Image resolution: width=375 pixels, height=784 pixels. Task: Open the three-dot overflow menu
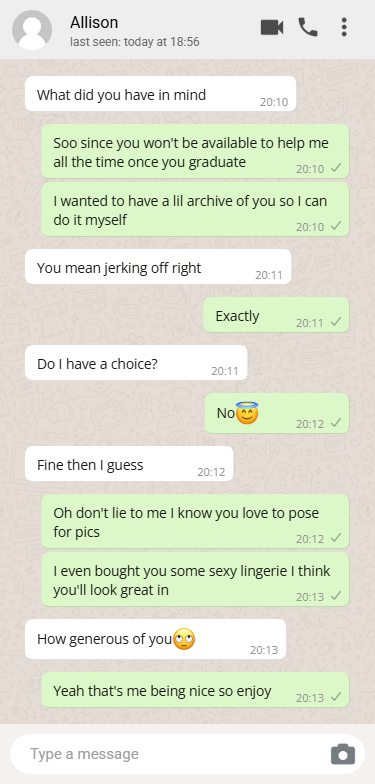[x=344, y=27]
